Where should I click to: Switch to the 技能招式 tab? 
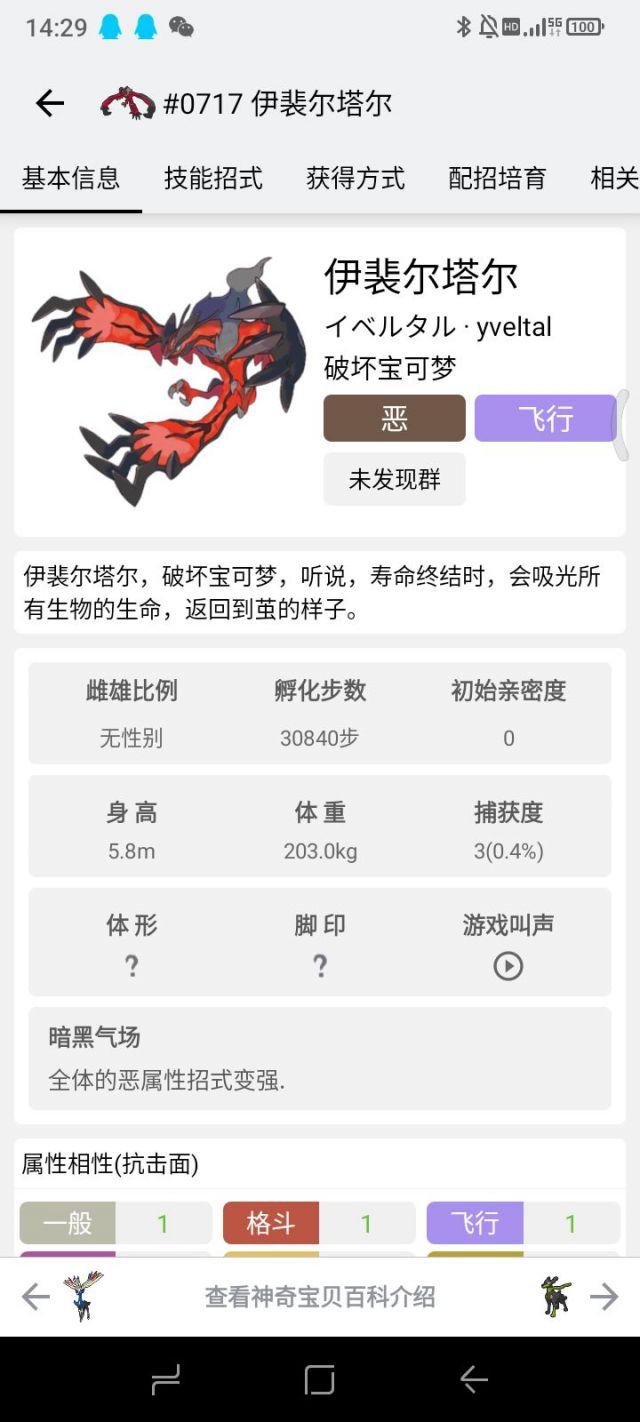click(213, 179)
